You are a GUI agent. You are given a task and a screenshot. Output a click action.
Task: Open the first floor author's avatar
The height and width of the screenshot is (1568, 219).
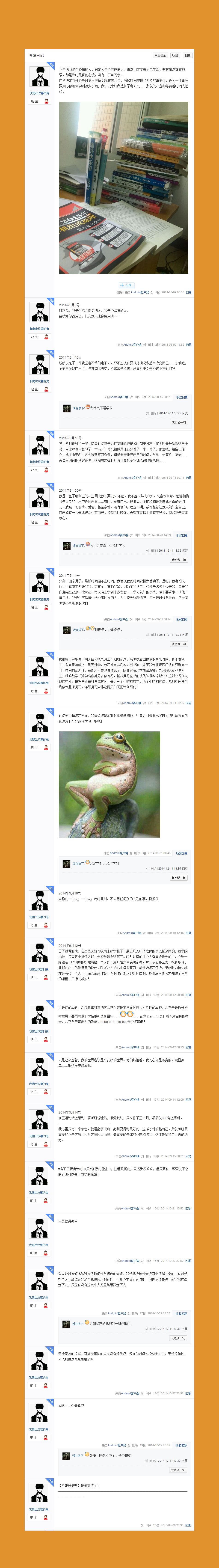pyautogui.click(x=40, y=77)
